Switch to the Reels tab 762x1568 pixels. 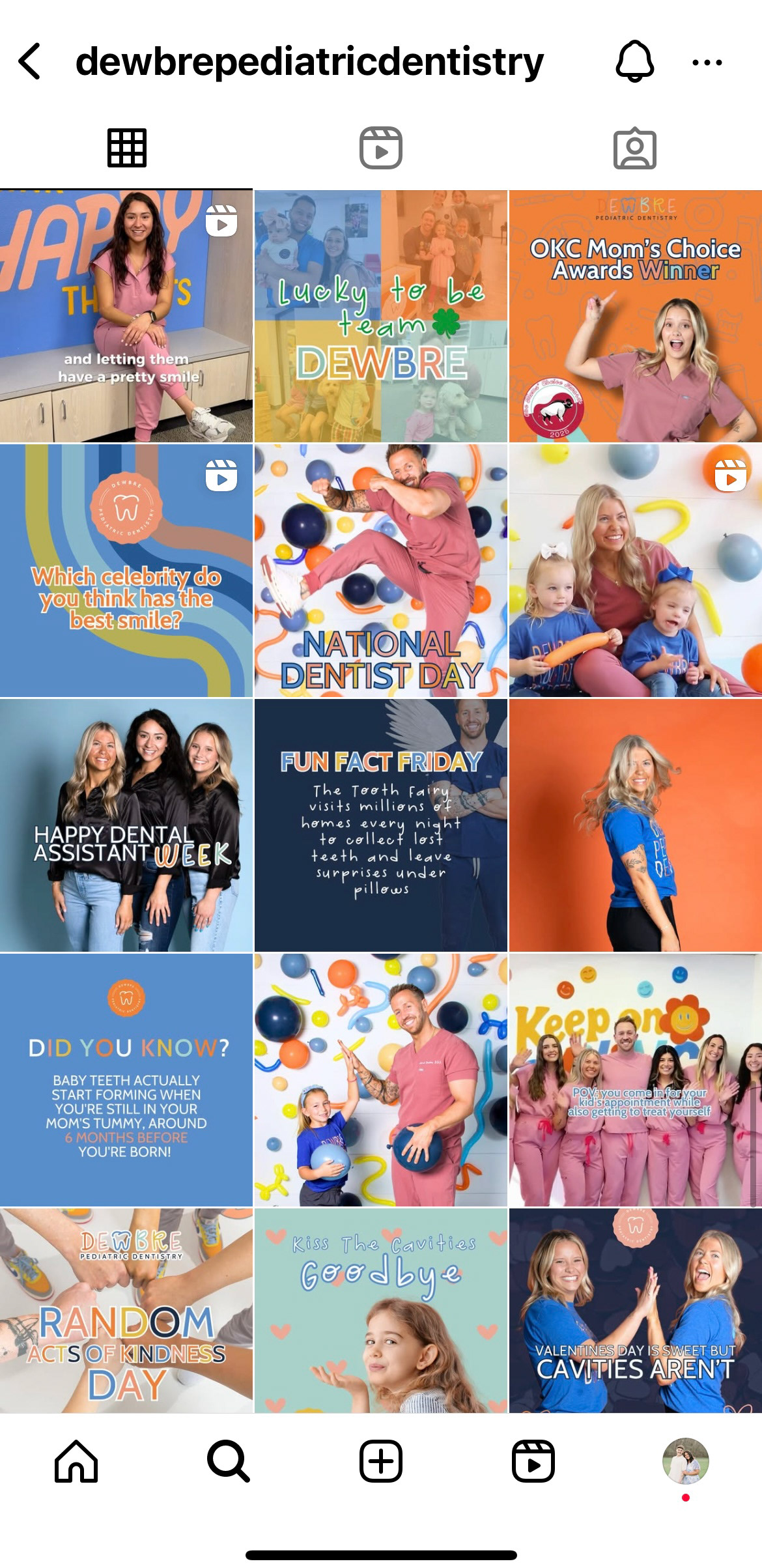381,149
